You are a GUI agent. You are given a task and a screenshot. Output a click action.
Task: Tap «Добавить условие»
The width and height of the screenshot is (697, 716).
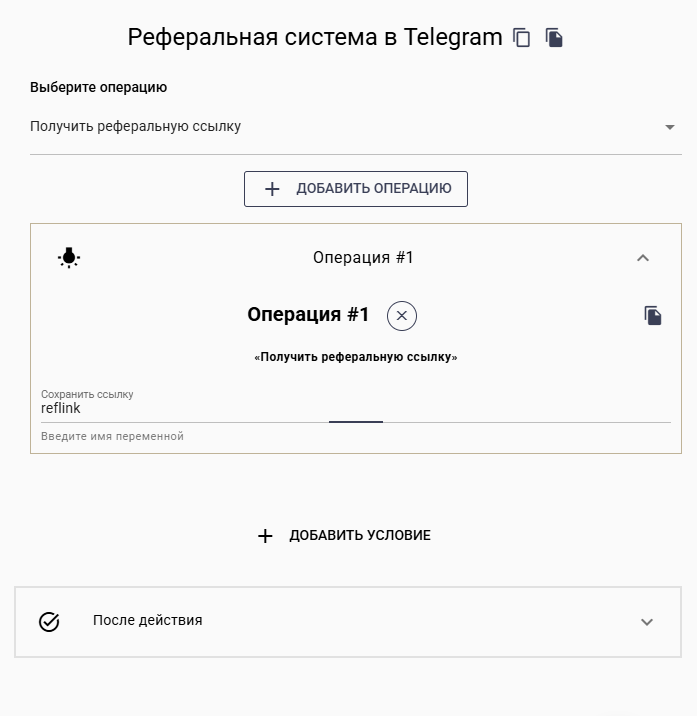345,536
